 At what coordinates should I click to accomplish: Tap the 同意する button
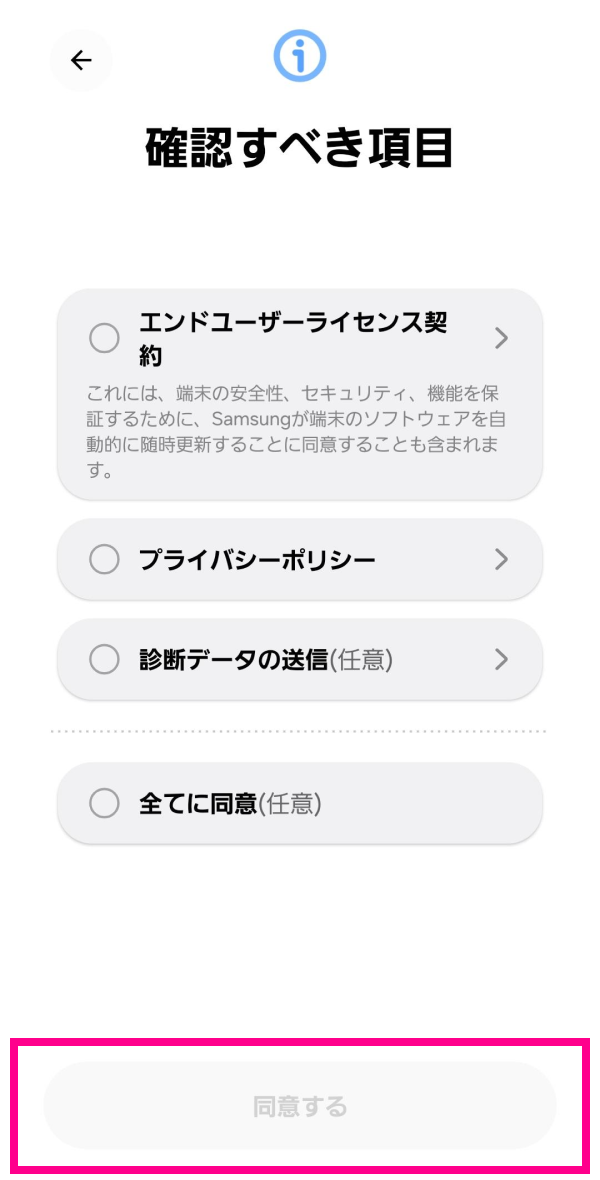click(300, 1106)
